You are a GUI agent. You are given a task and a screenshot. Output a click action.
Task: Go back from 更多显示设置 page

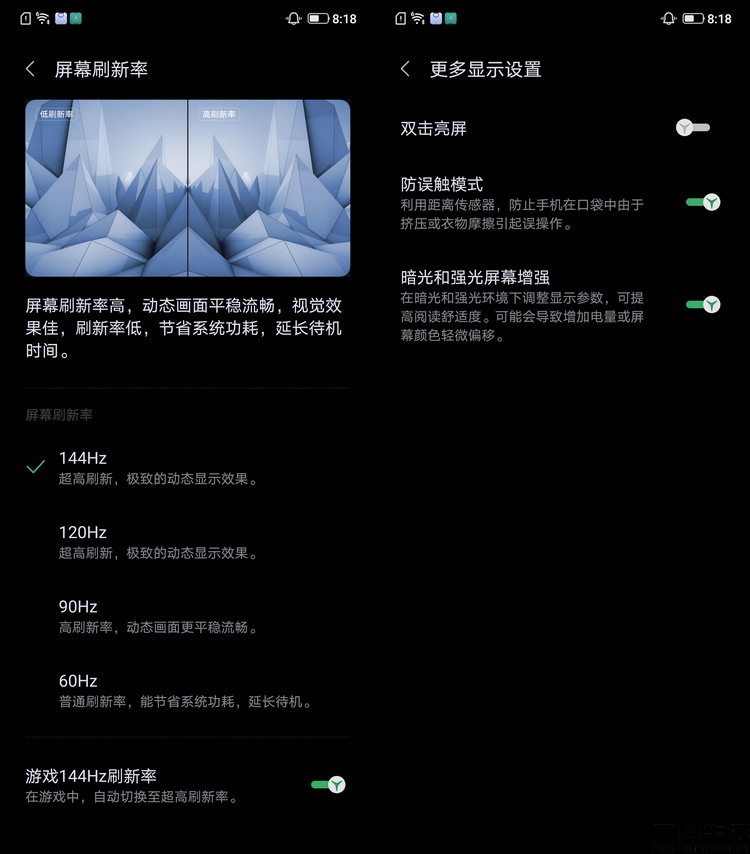point(405,69)
